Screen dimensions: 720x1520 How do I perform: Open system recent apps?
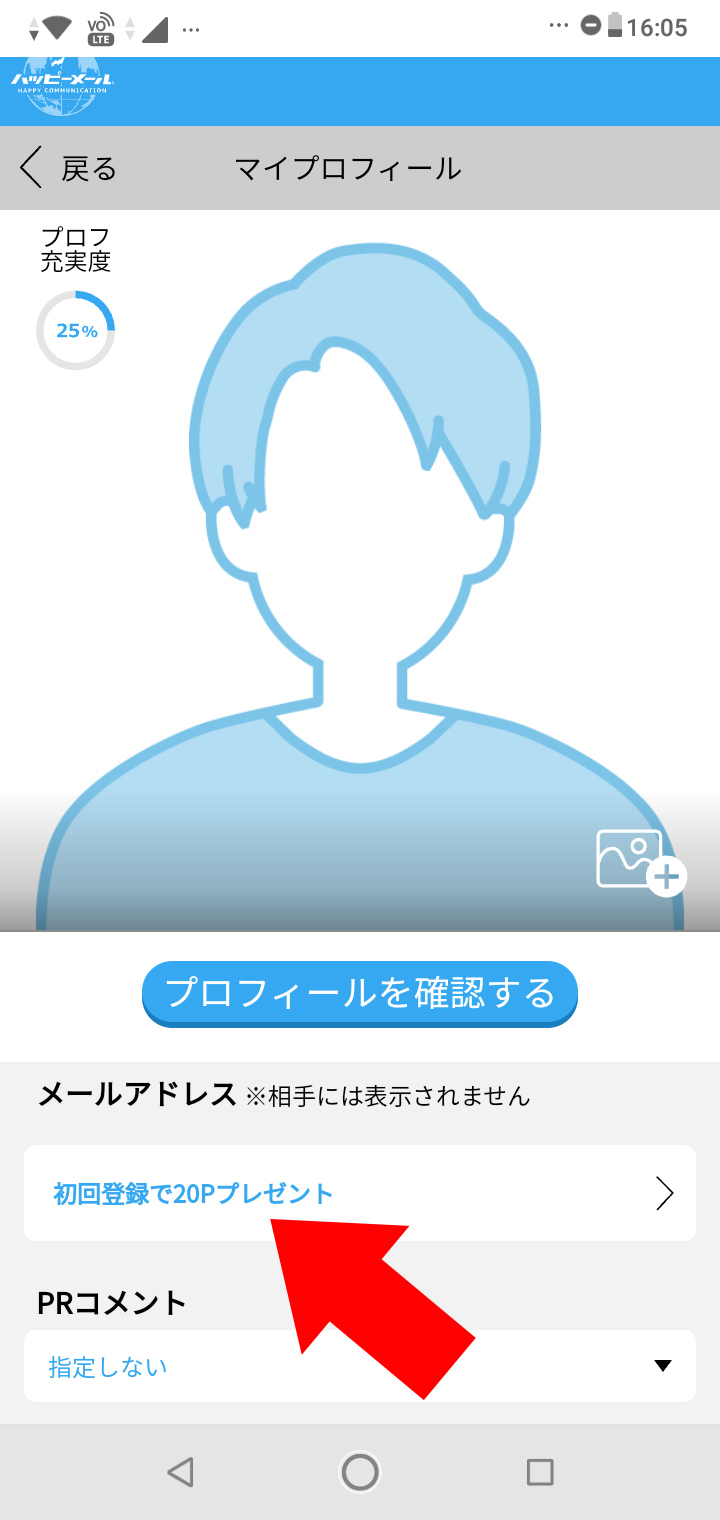pos(540,1472)
